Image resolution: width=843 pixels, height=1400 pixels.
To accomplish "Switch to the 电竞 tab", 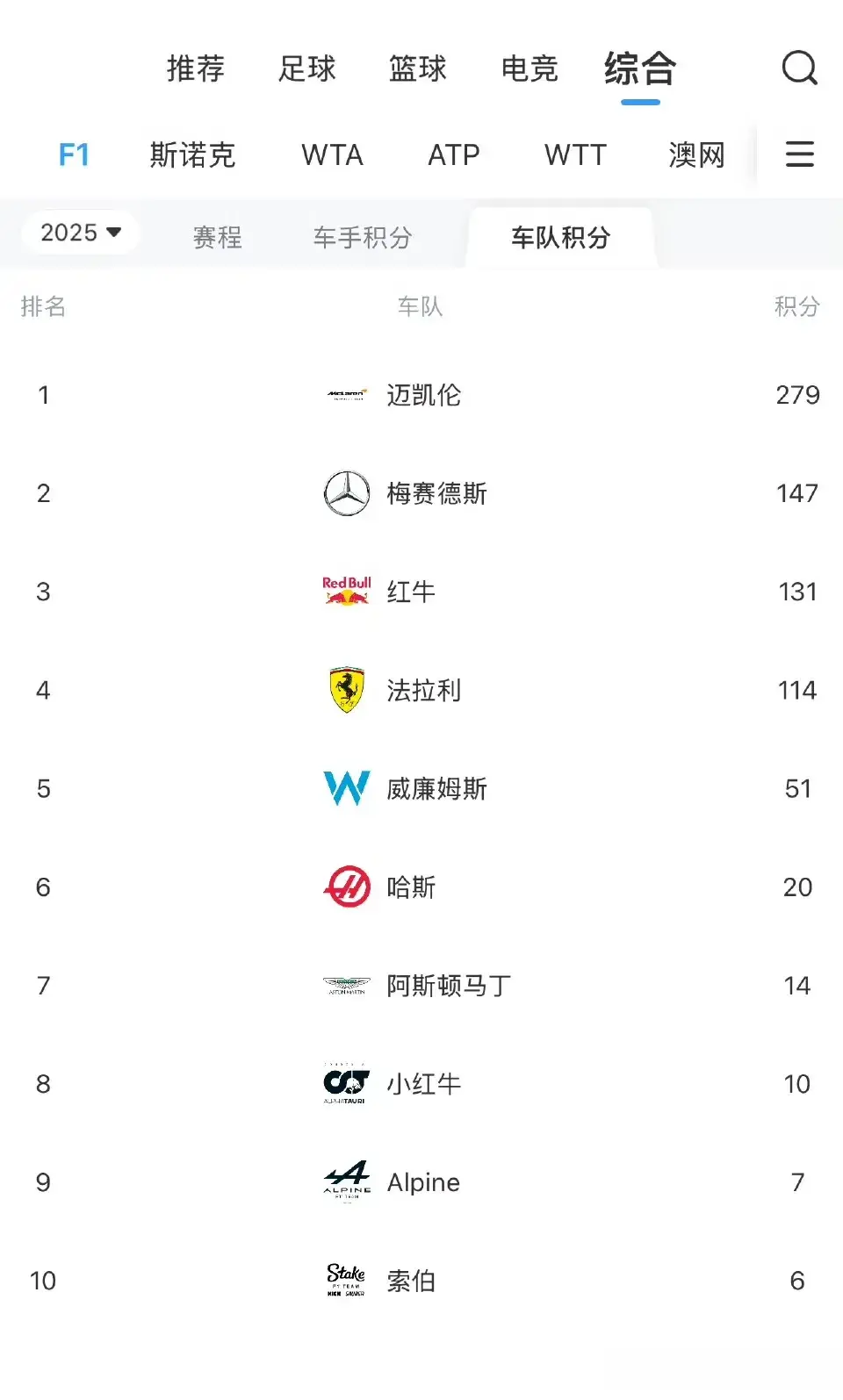I will coord(530,68).
